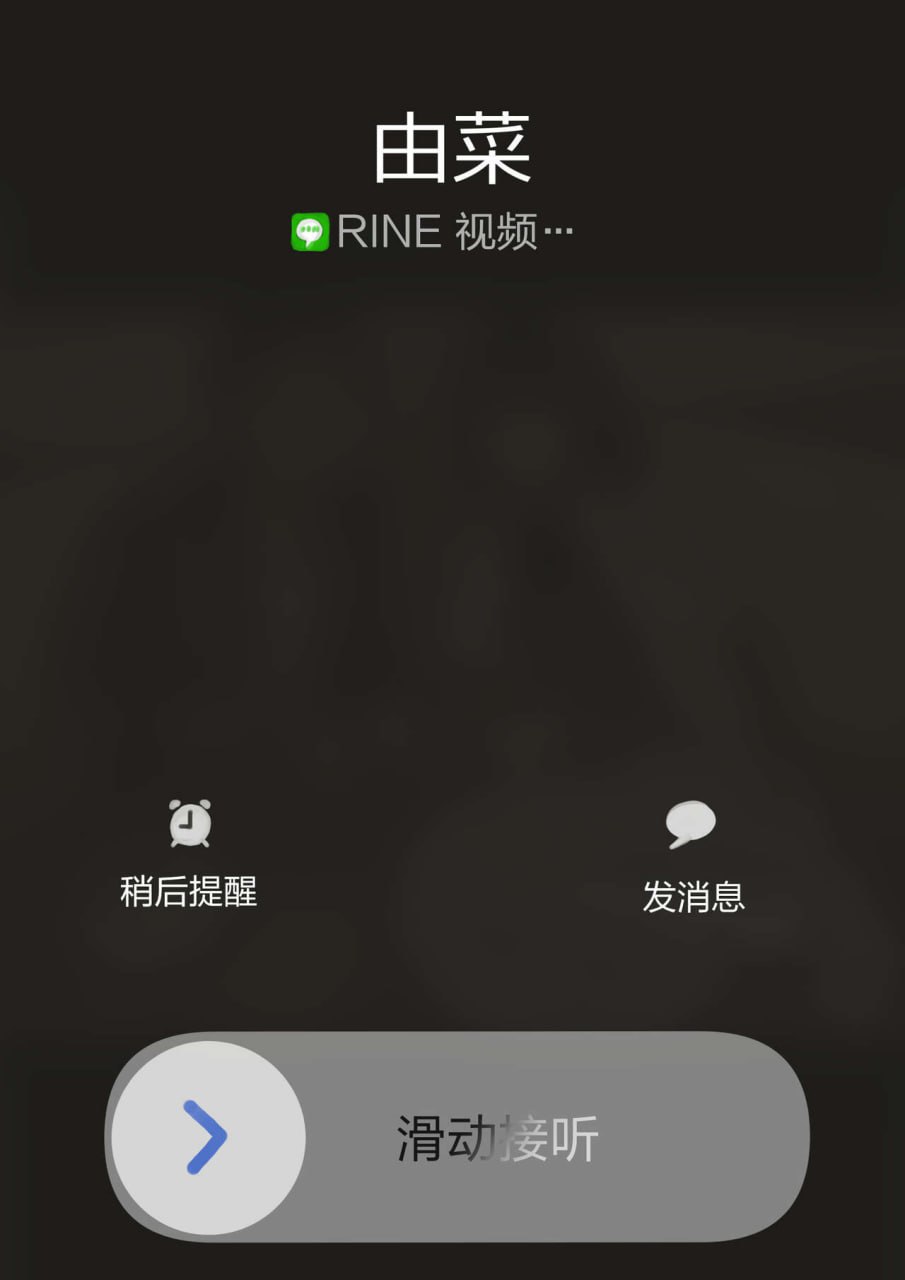Tap the ellipsis after 视频 text

(x=557, y=232)
